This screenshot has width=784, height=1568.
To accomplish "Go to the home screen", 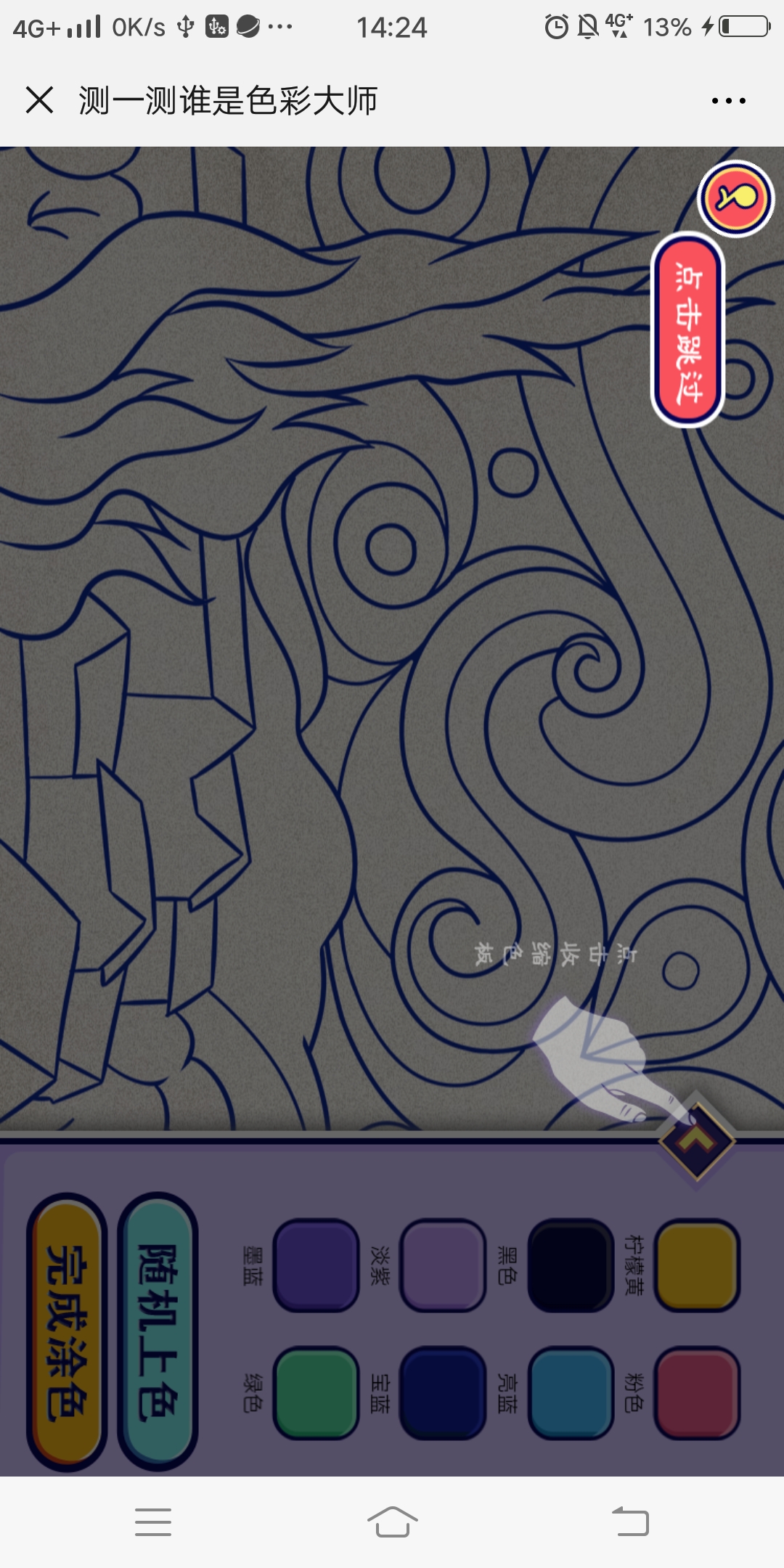I will pos(392,1521).
